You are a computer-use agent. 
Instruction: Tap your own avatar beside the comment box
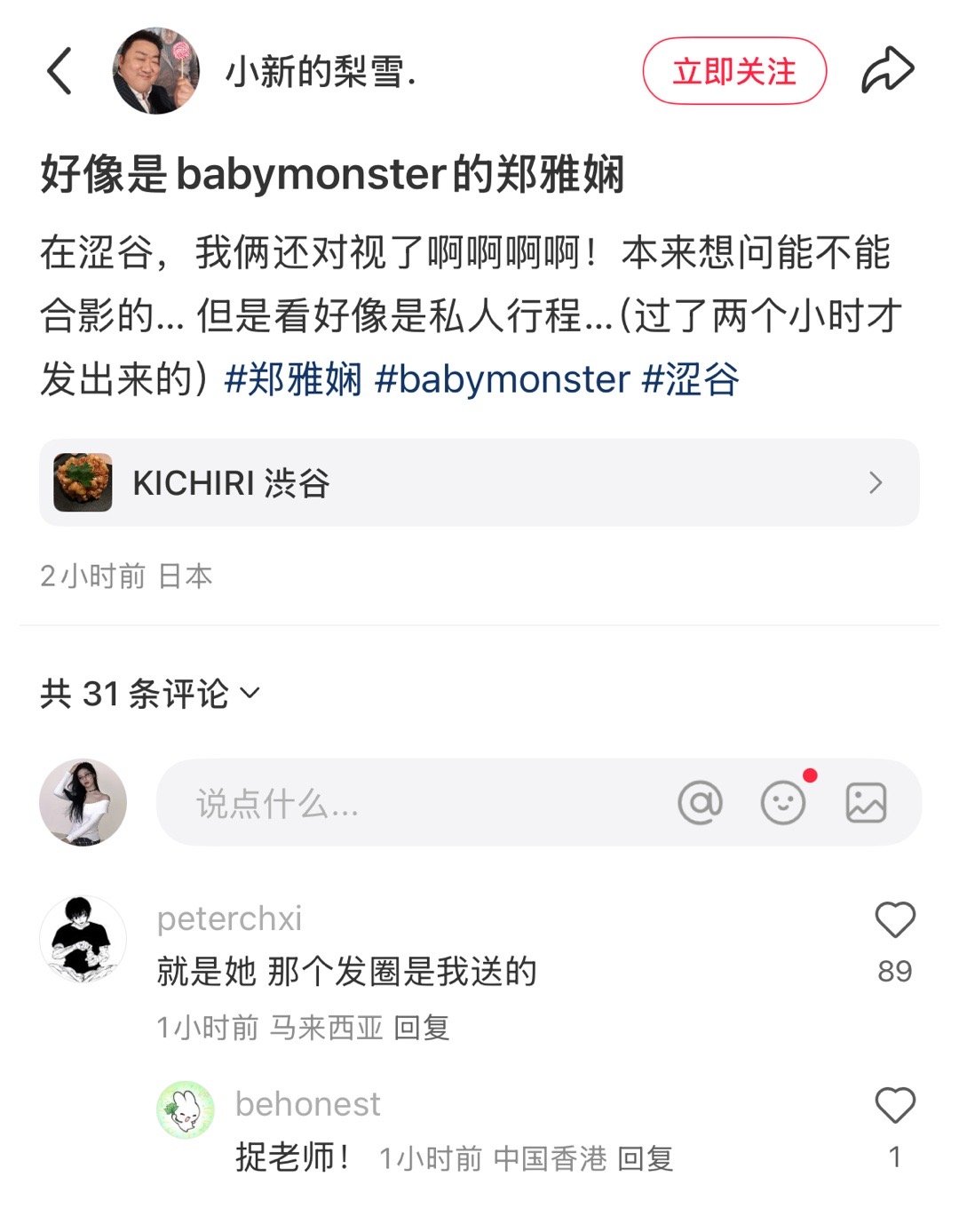pos(83,800)
